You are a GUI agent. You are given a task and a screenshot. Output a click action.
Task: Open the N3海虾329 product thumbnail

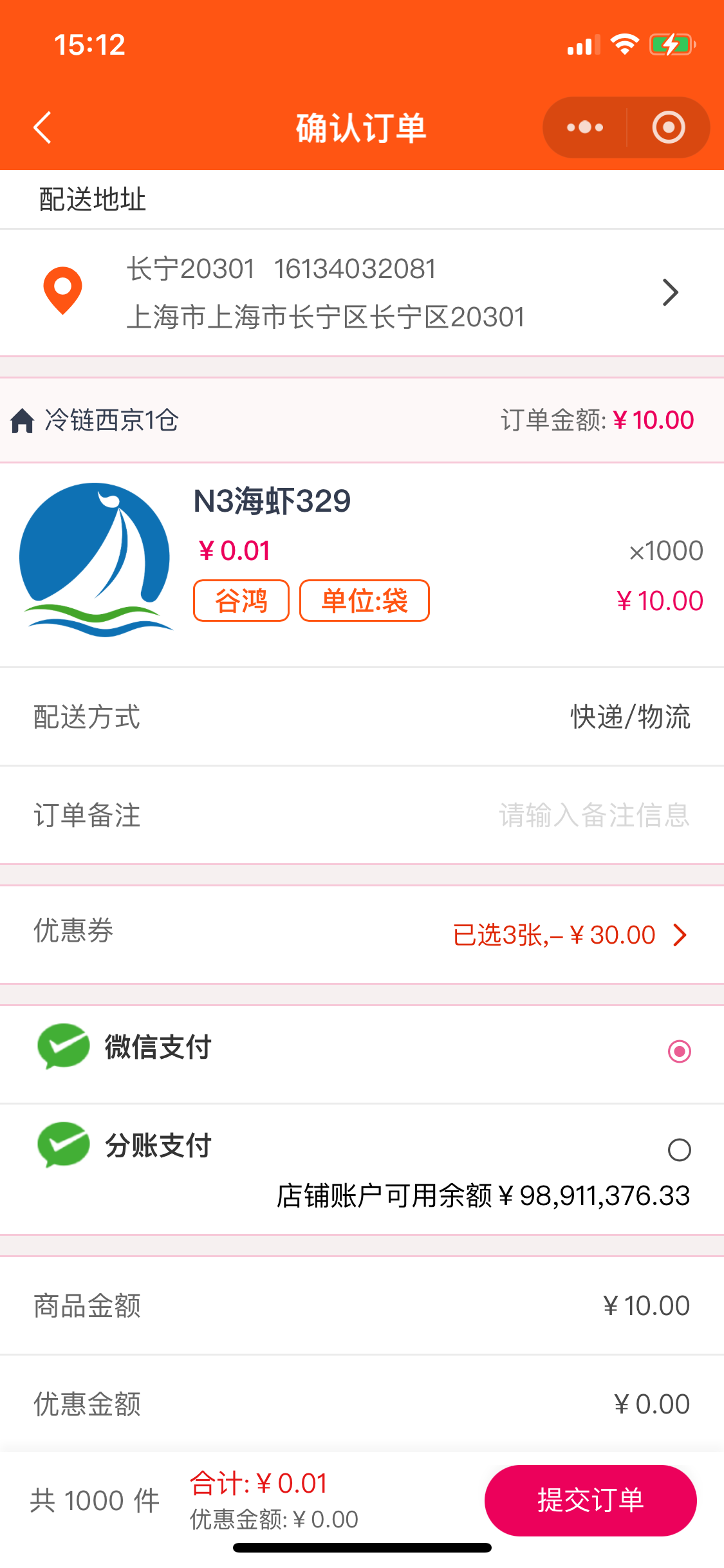[x=97, y=560]
